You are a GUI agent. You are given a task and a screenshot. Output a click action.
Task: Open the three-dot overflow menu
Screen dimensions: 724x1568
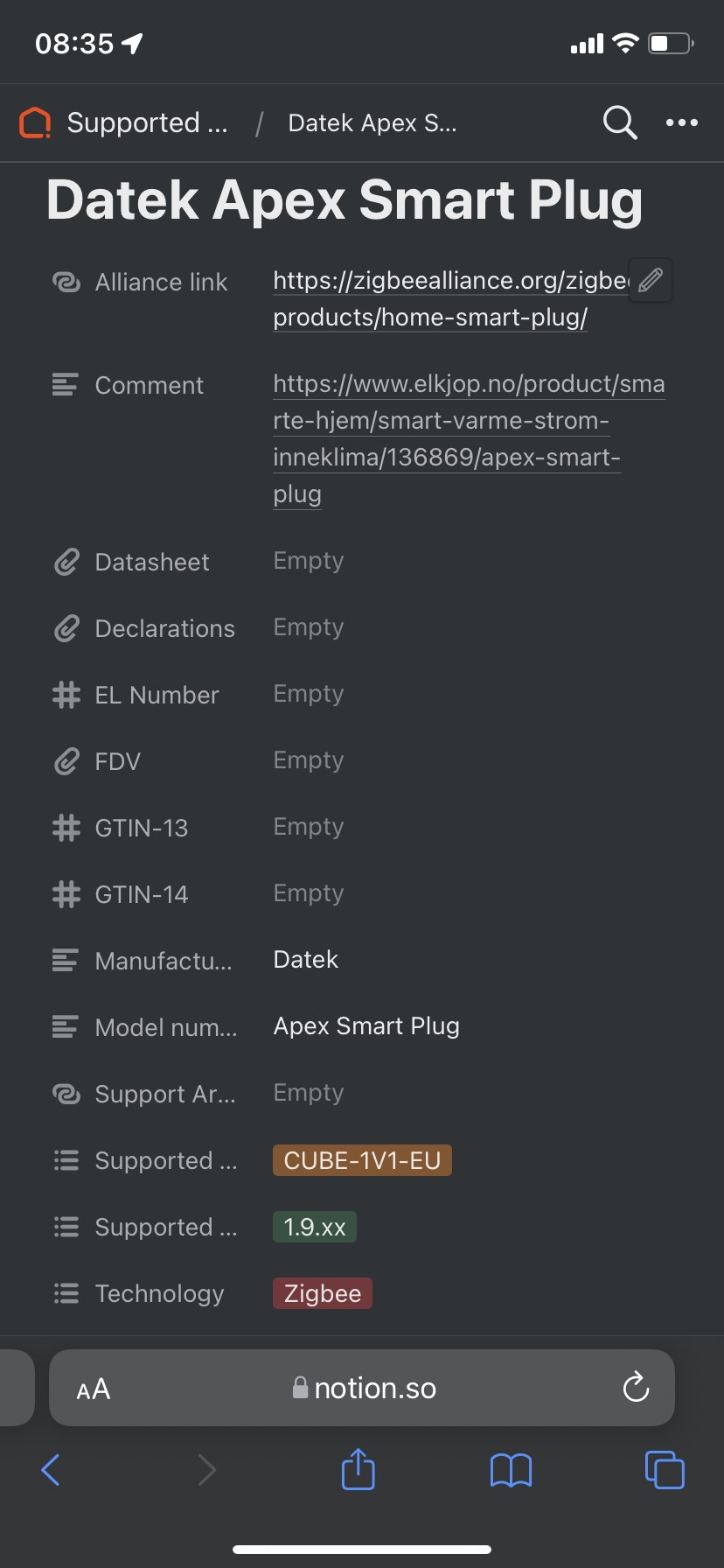(682, 122)
